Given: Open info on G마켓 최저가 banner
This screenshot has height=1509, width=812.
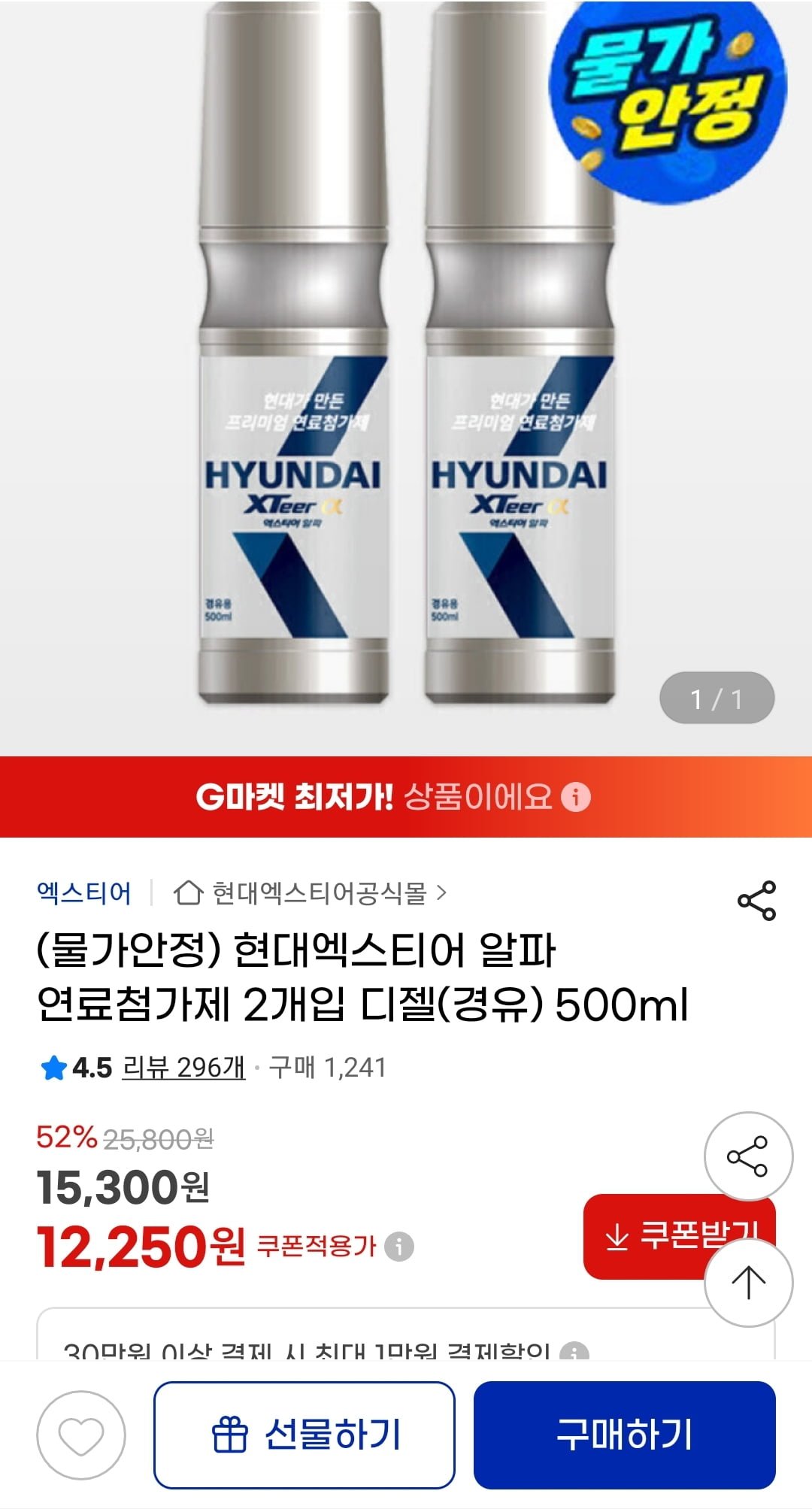Looking at the screenshot, I should point(577,797).
